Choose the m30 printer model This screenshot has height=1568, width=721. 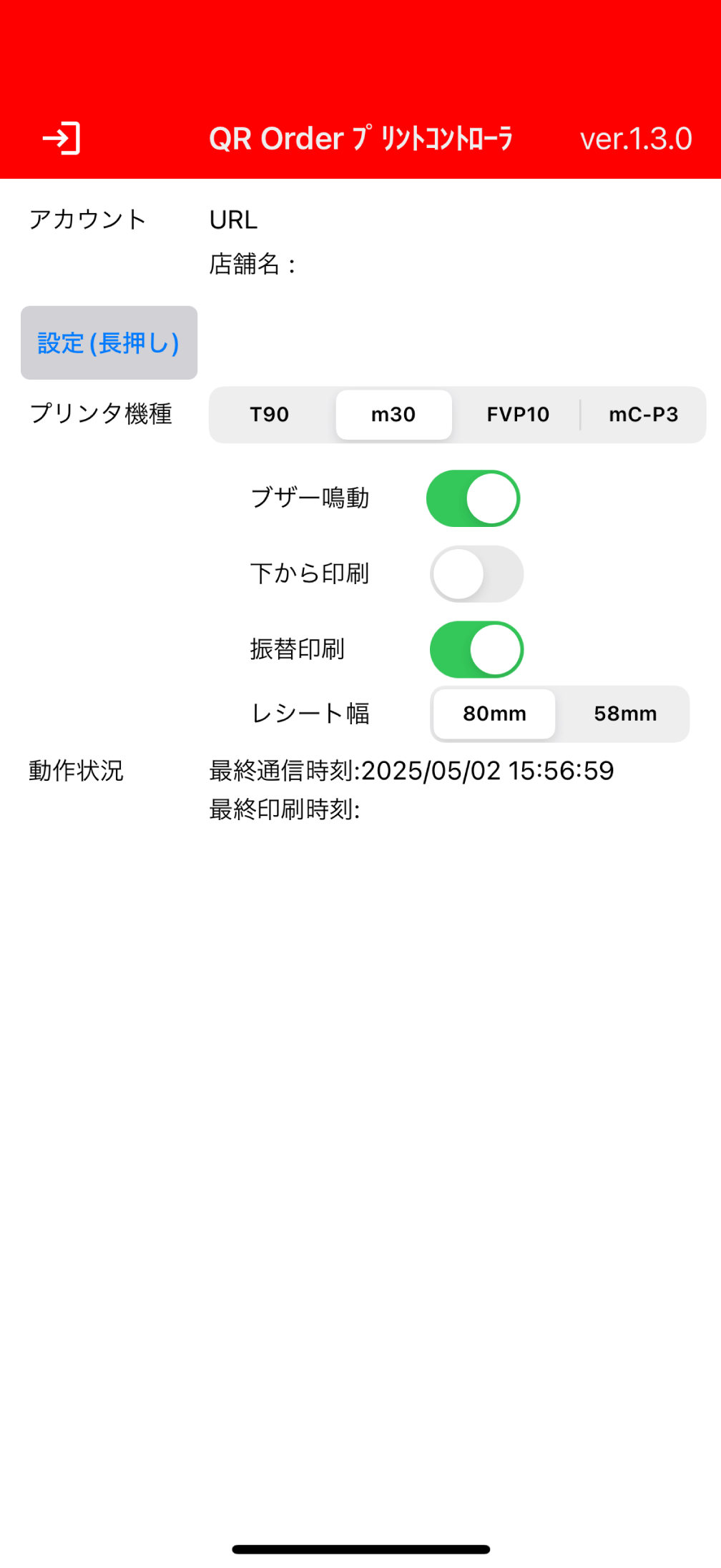click(x=393, y=415)
